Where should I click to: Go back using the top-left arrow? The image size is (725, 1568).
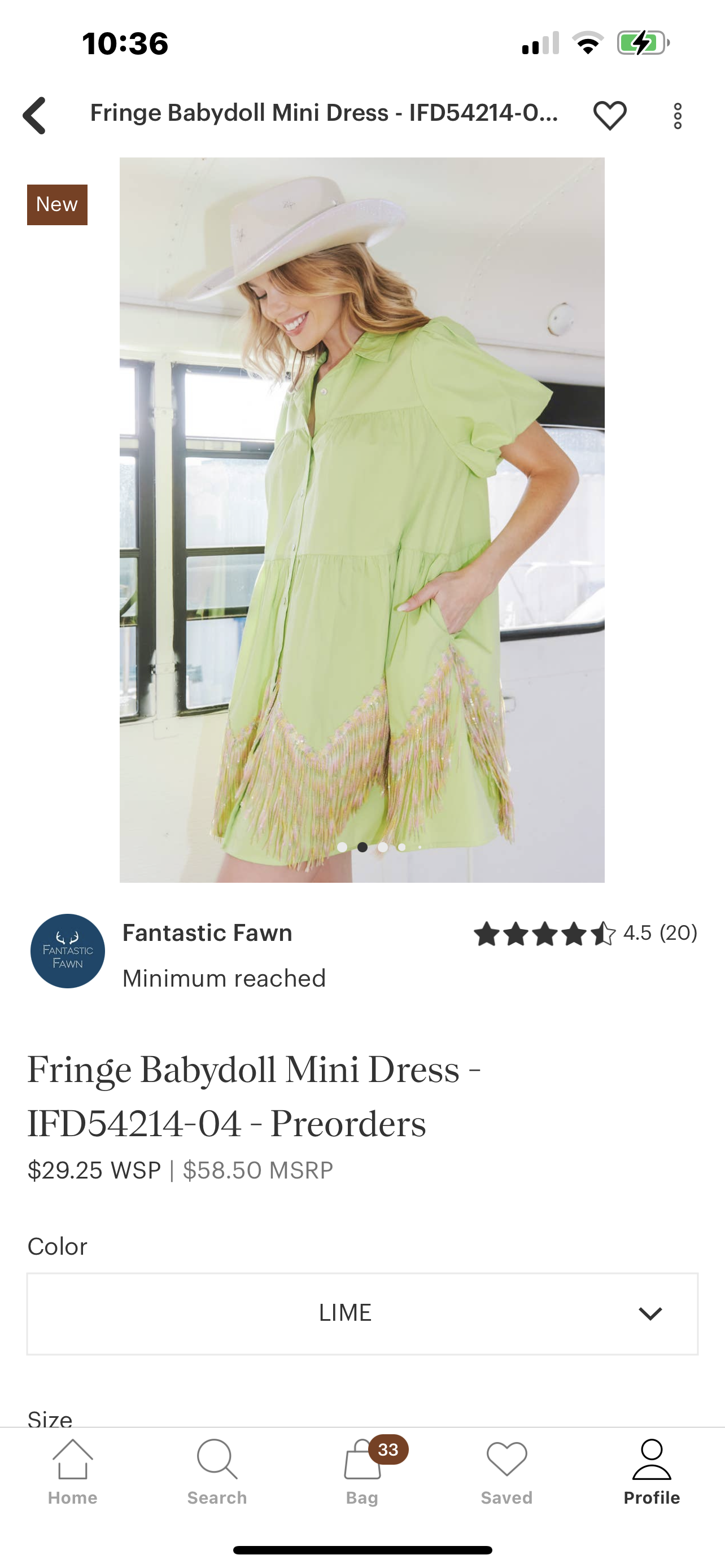[x=34, y=115]
